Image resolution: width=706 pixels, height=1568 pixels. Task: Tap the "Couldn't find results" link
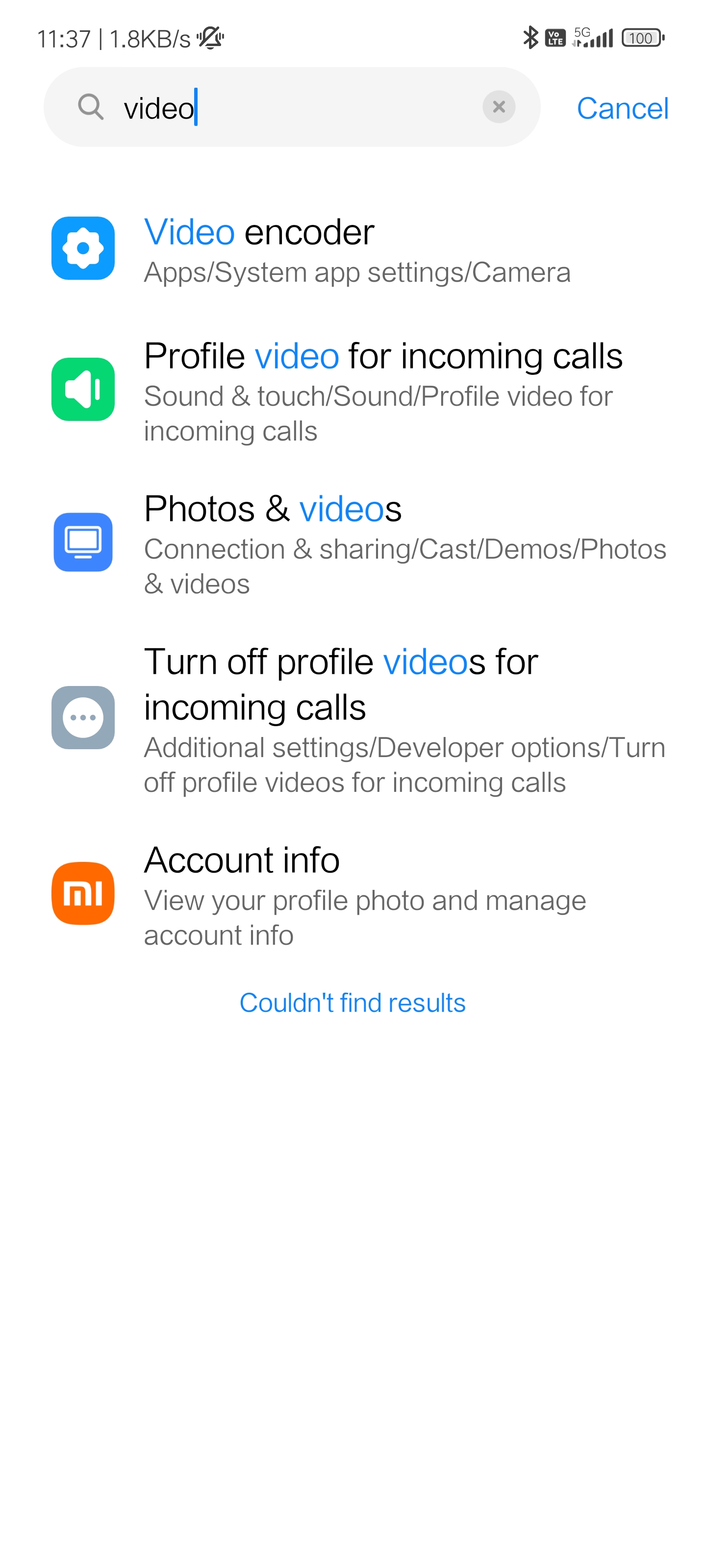[x=352, y=1003]
